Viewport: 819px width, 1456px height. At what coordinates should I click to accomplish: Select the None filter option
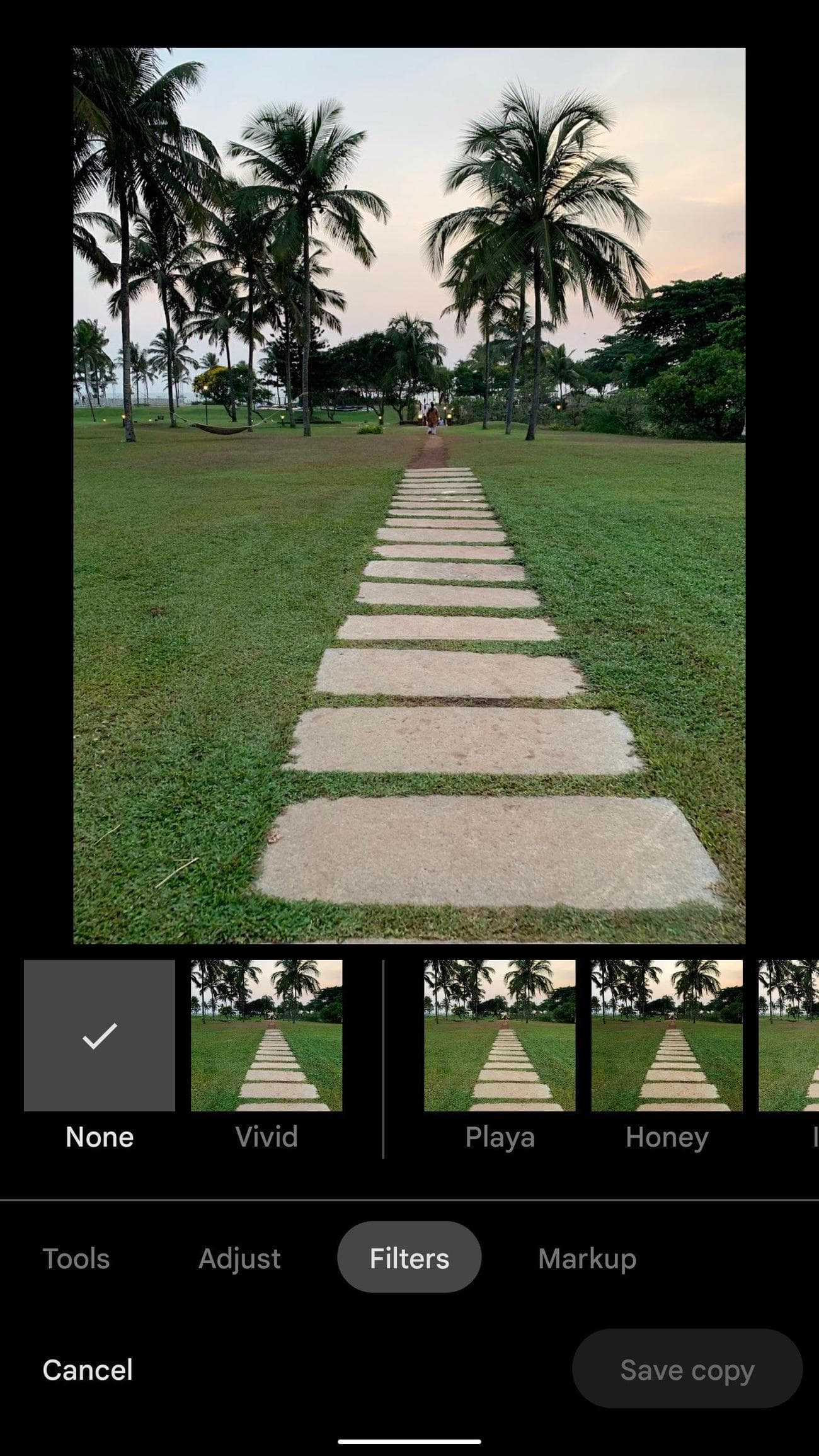click(100, 1036)
